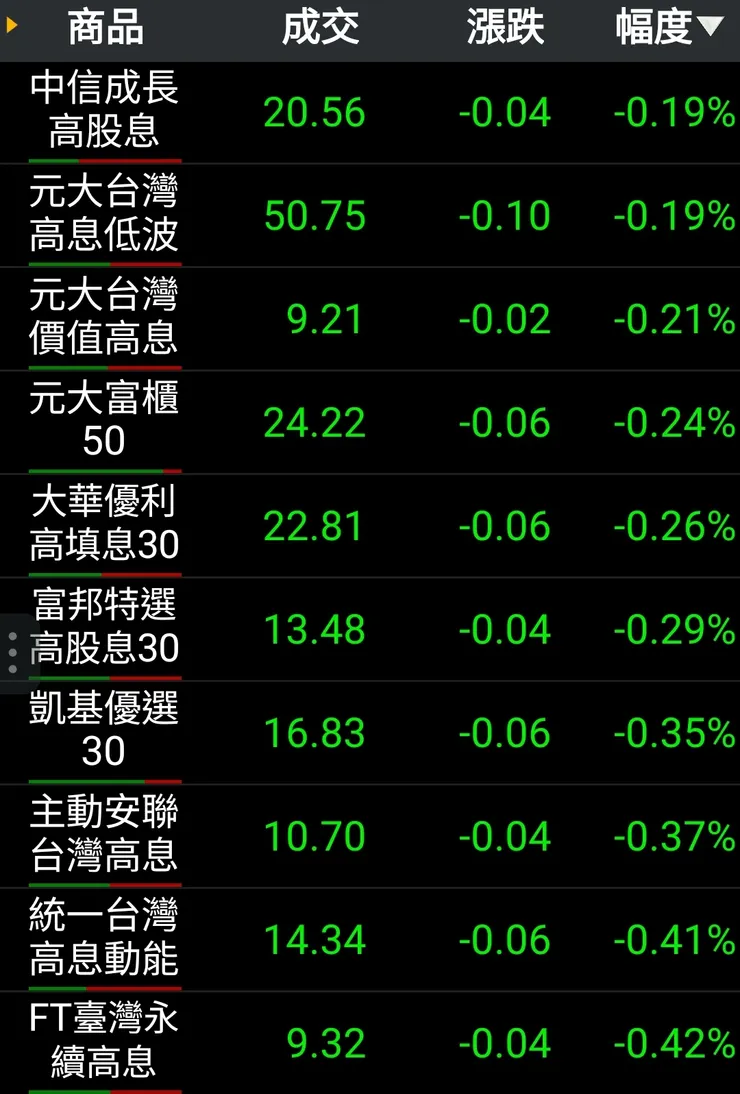Tap the orange arrow beside 商品
740x1094 pixels.
coord(12,25)
